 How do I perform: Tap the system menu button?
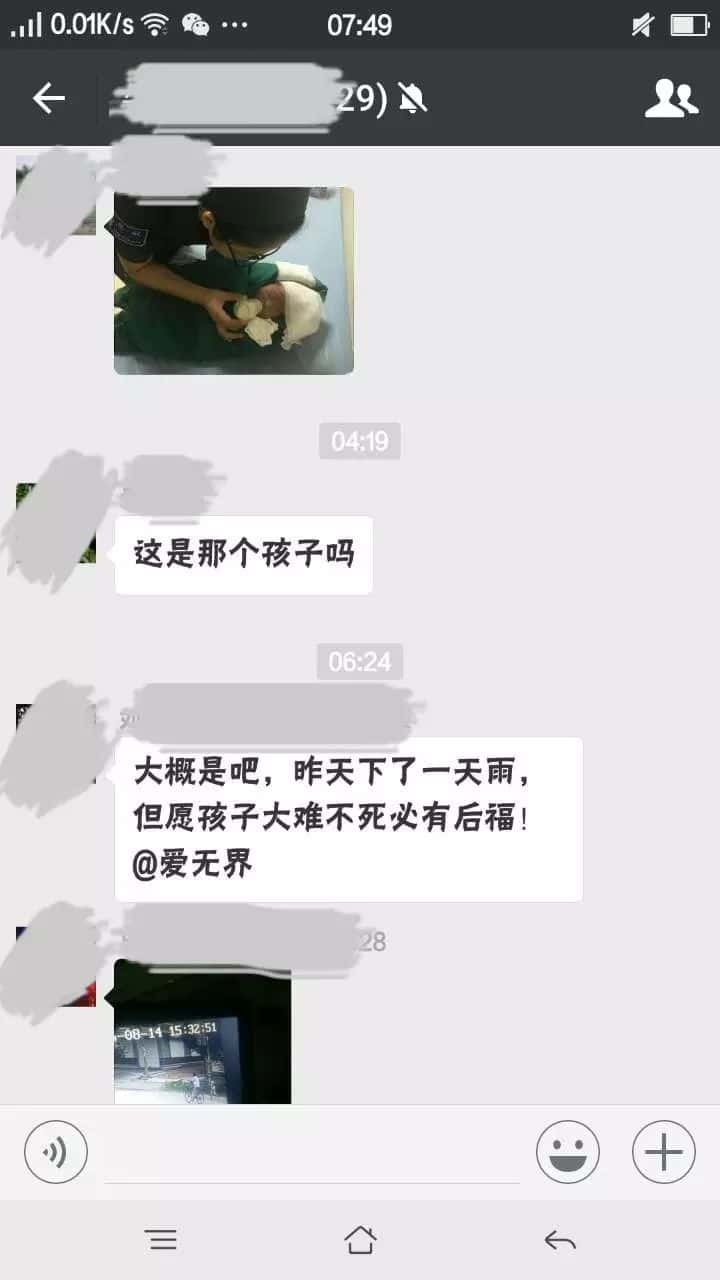(x=161, y=1241)
